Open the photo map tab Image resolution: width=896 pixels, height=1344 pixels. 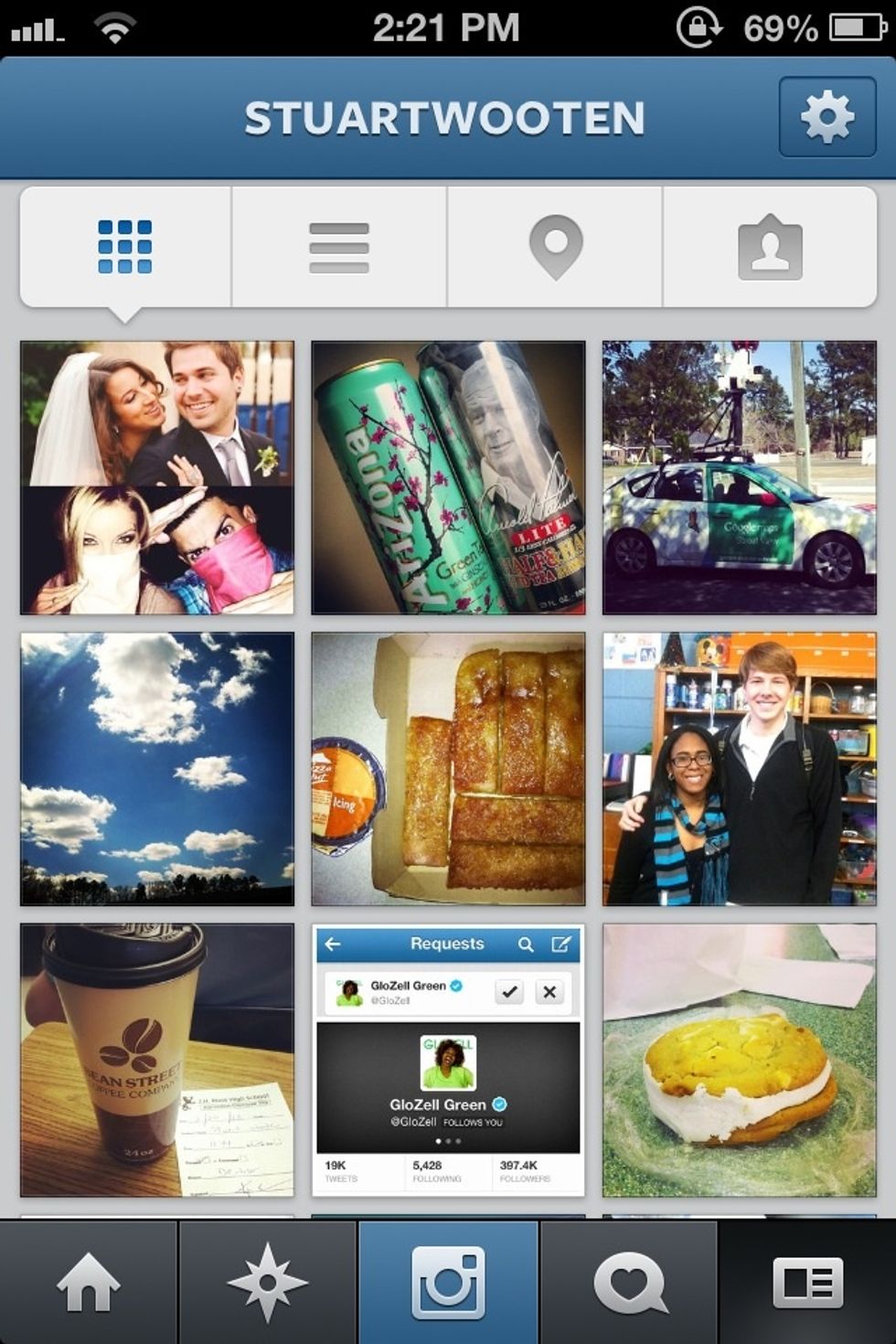coord(555,247)
